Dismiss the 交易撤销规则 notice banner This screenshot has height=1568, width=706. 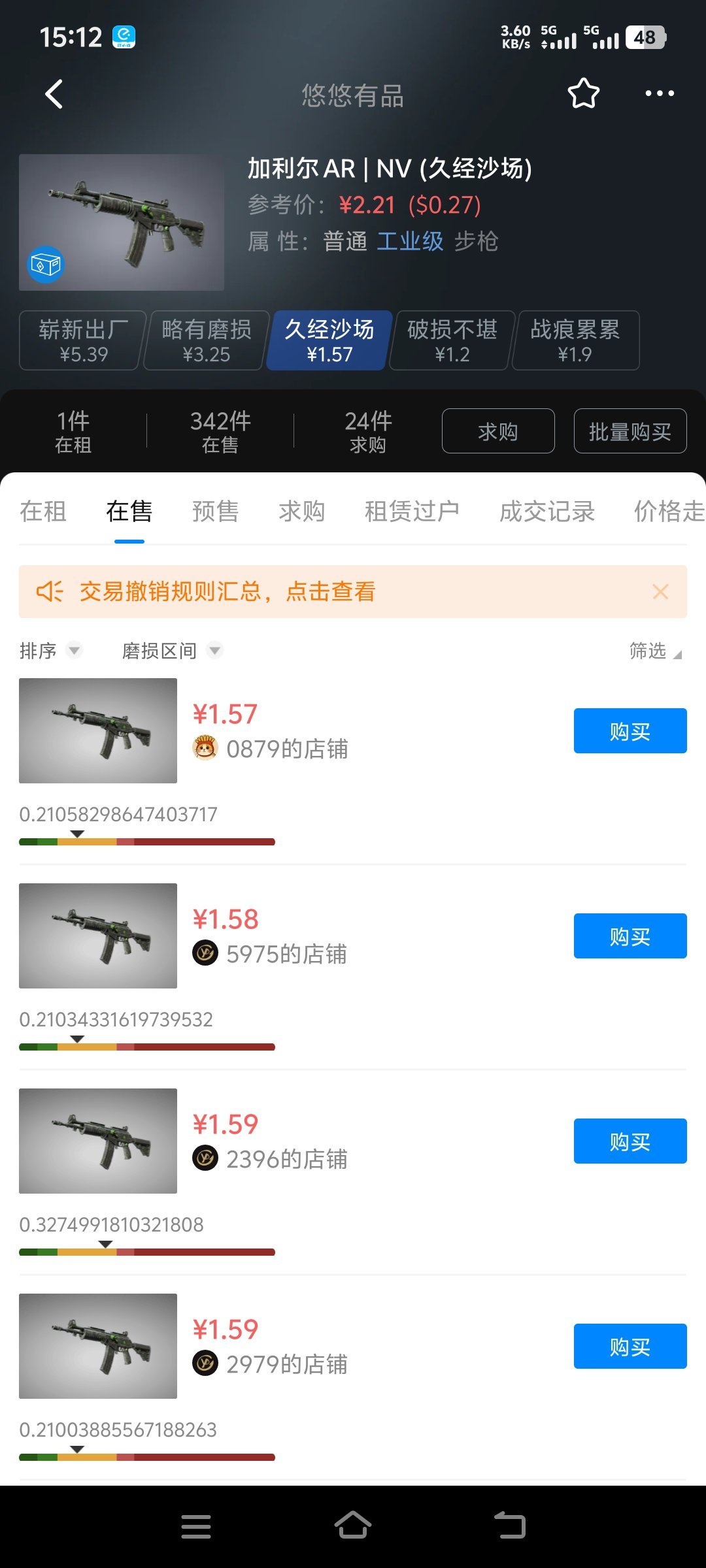coord(660,592)
